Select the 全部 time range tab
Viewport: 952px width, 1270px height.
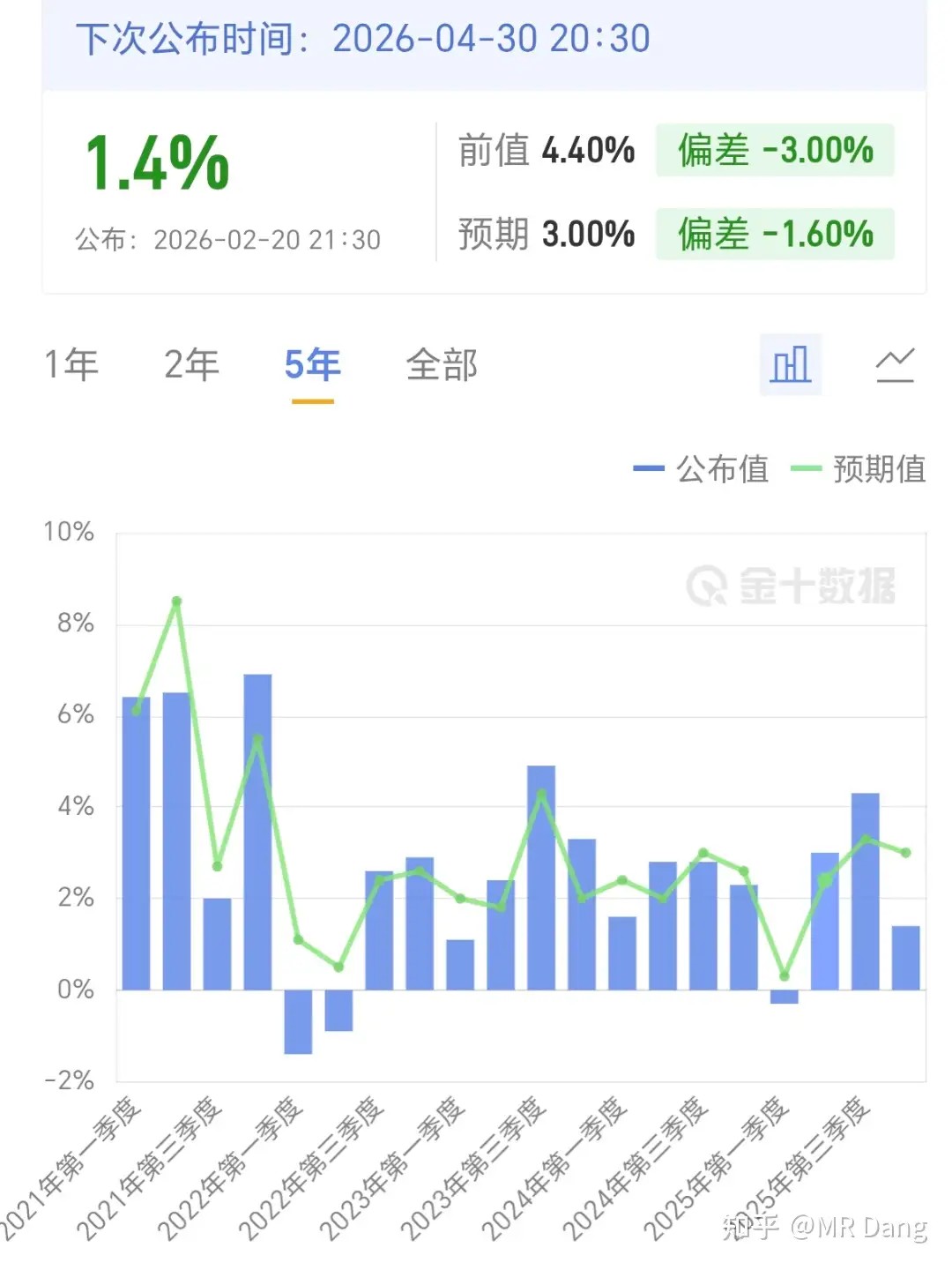click(442, 364)
